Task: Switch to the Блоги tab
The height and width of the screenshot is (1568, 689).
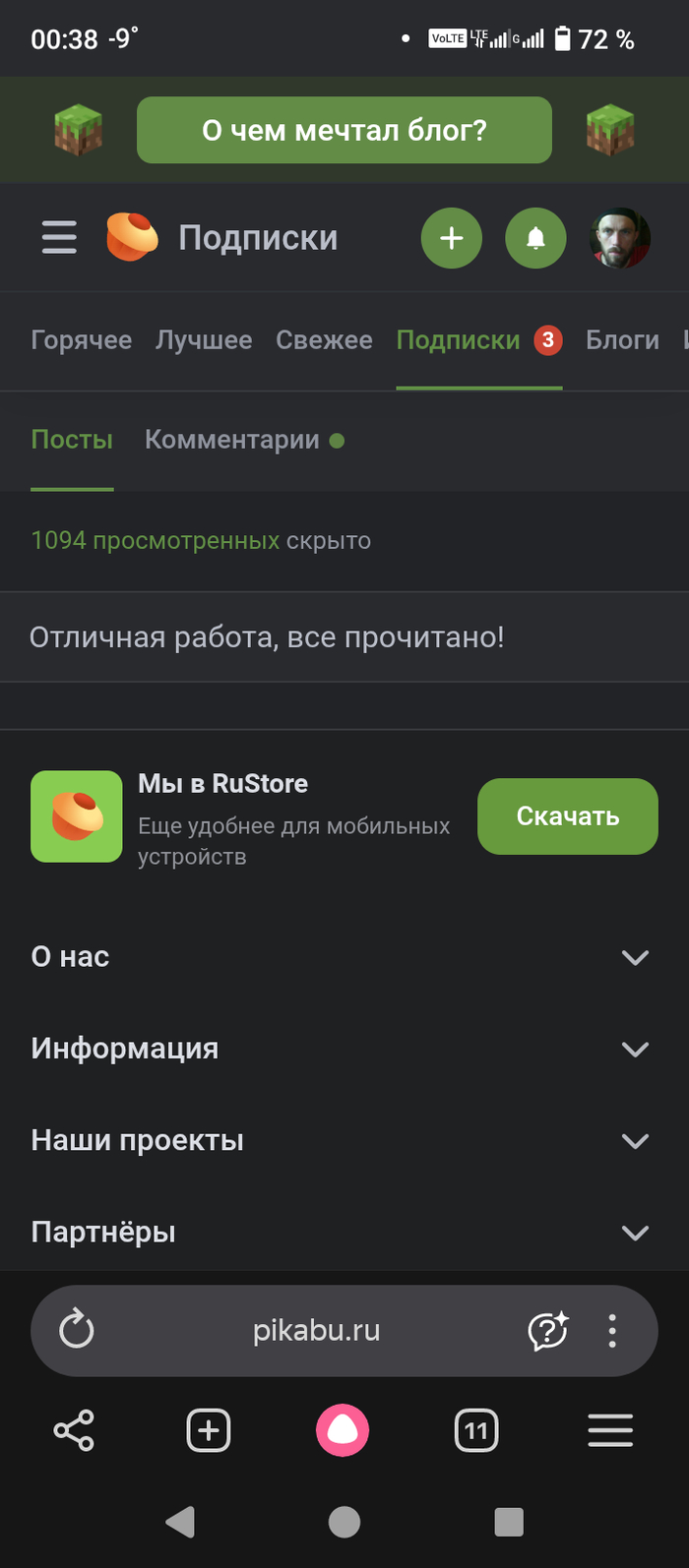Action: pyautogui.click(x=622, y=340)
